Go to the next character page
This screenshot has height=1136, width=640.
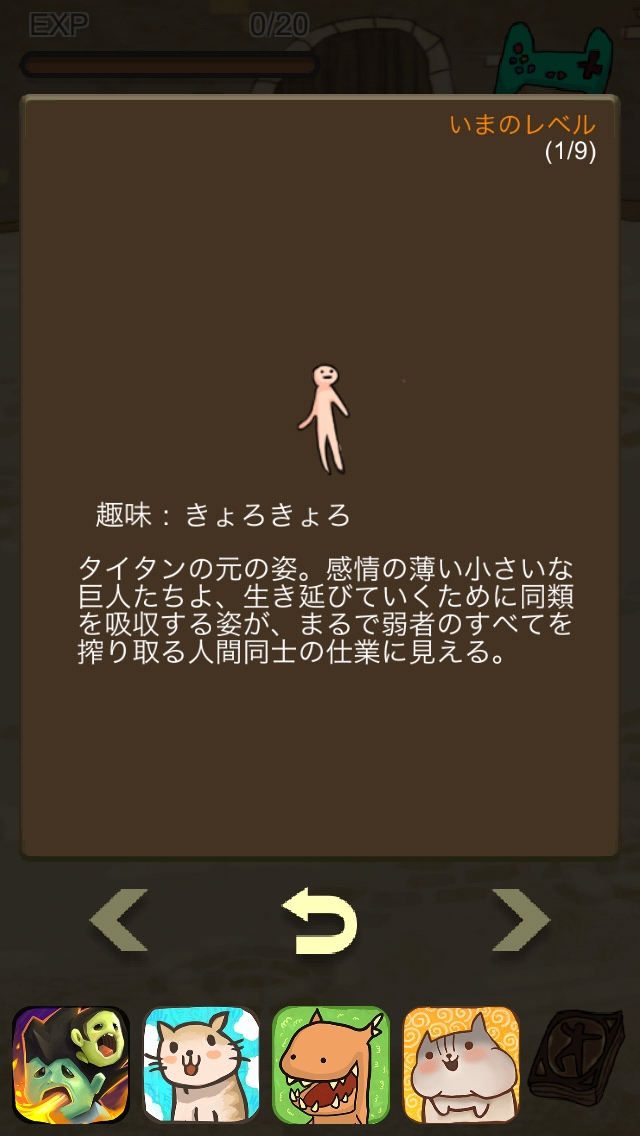click(520, 919)
